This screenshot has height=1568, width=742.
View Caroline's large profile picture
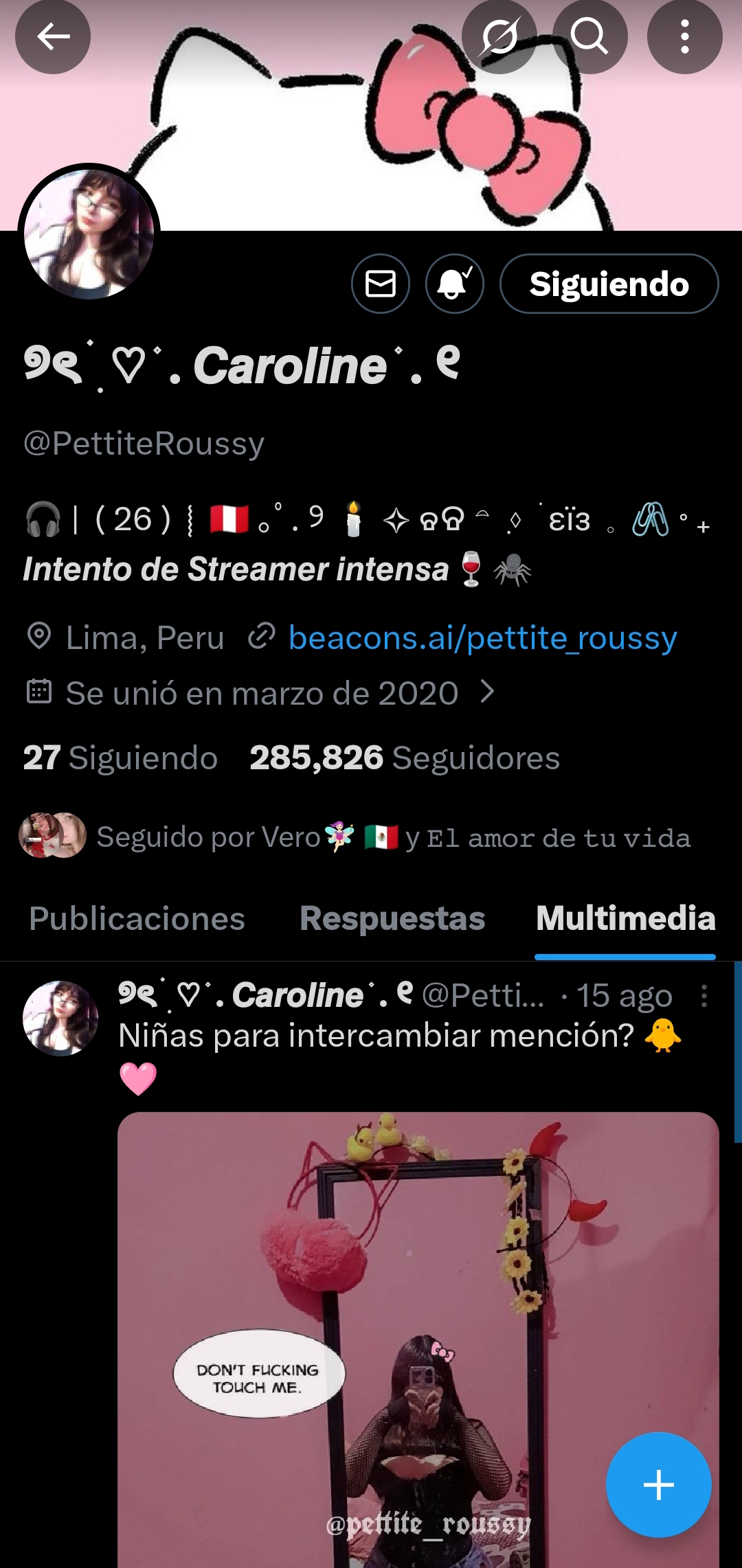89,235
